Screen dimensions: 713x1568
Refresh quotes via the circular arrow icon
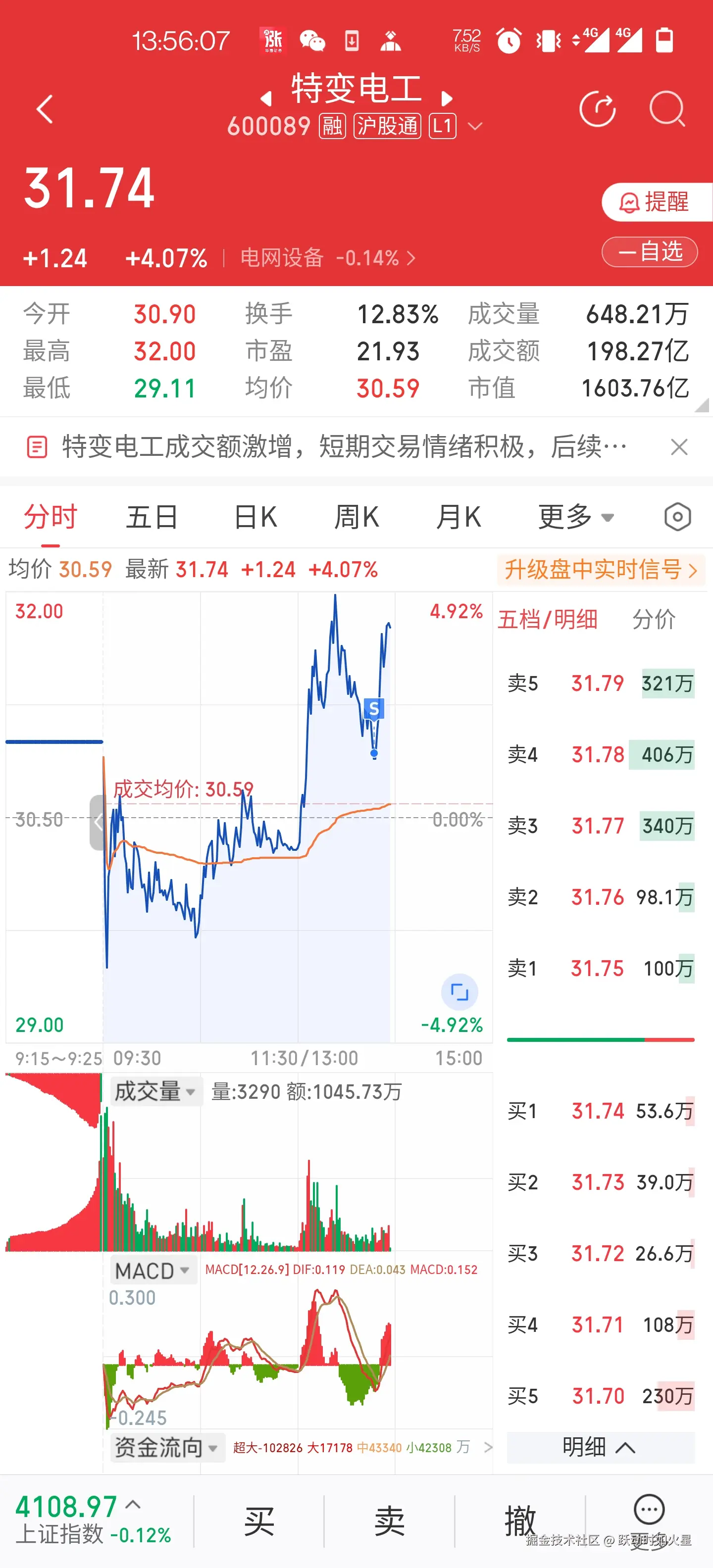coord(598,108)
